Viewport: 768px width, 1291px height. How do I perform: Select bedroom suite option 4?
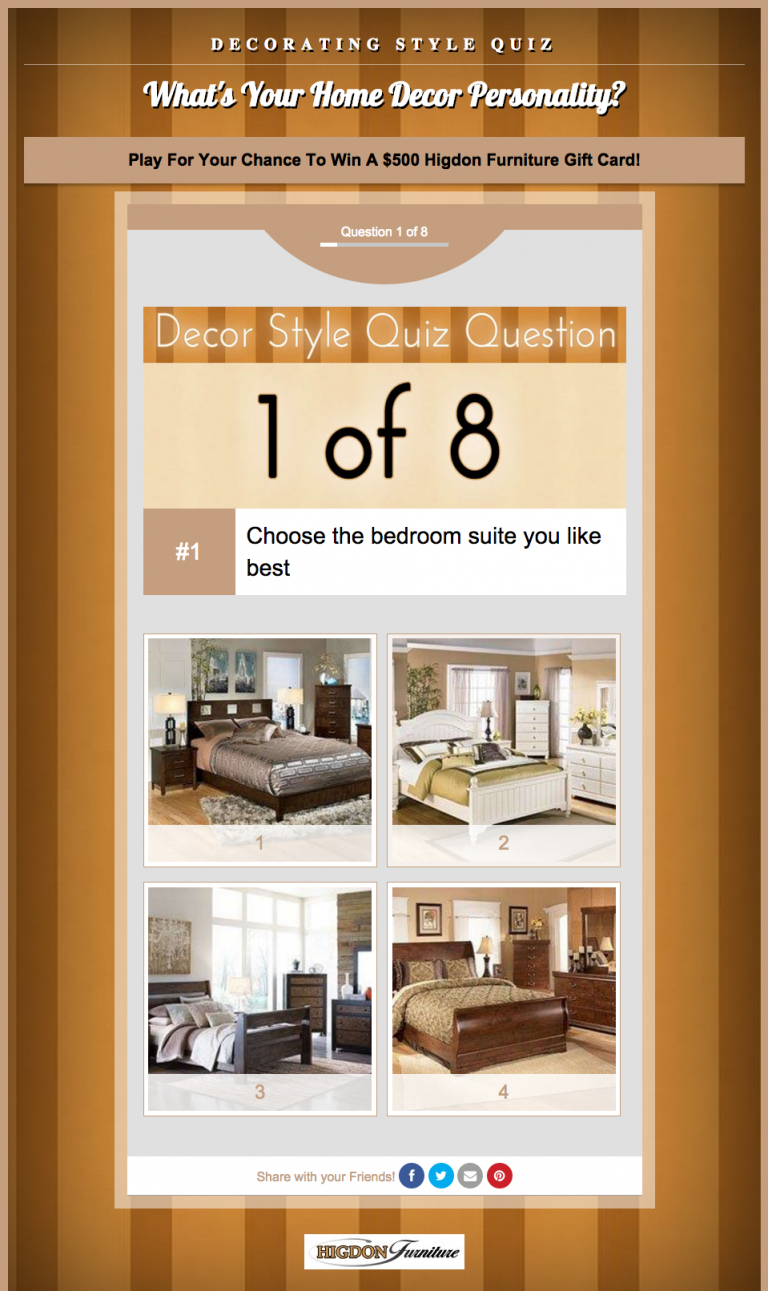click(503, 997)
